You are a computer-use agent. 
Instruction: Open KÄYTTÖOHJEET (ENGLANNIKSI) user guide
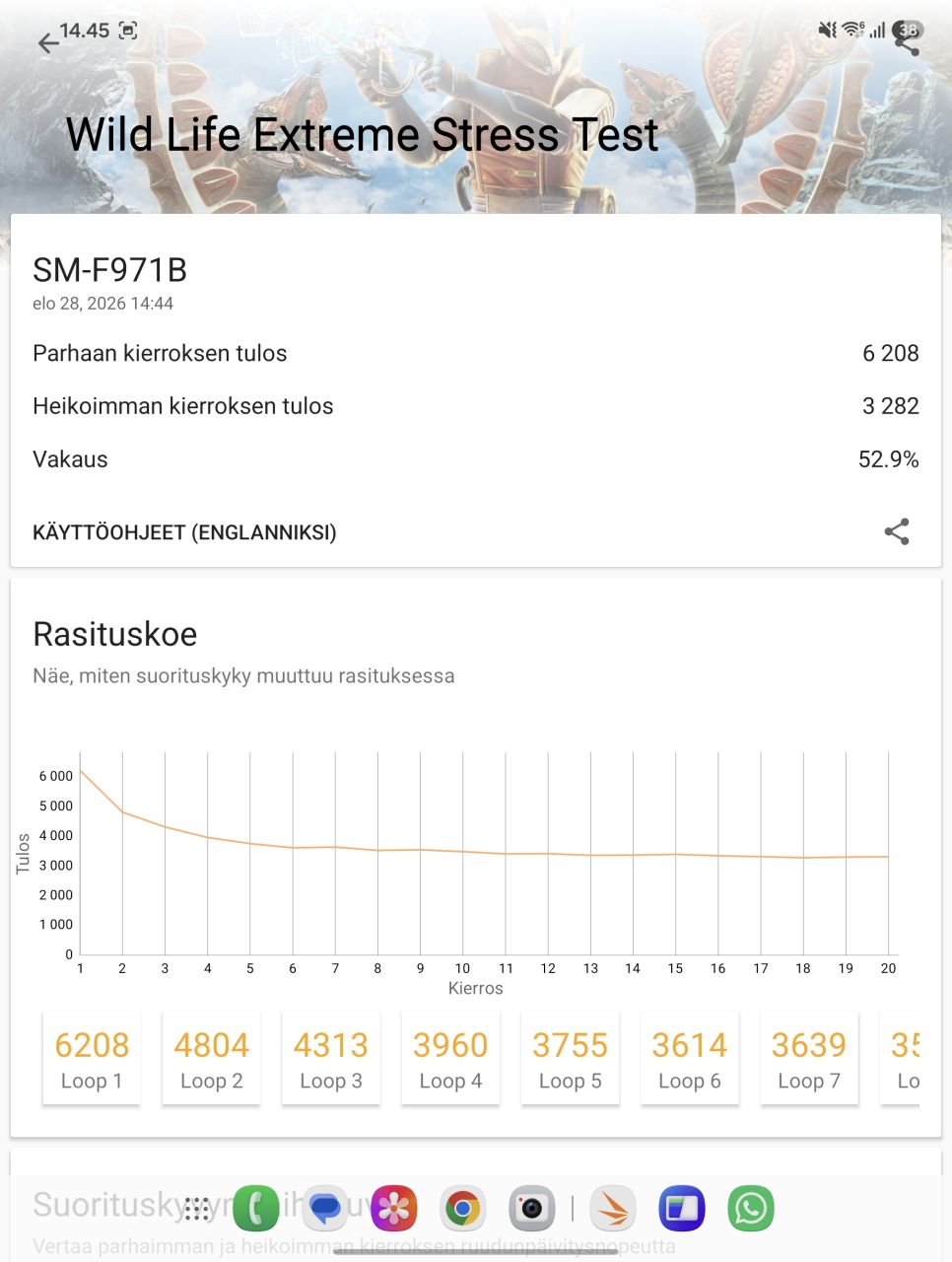click(x=184, y=532)
